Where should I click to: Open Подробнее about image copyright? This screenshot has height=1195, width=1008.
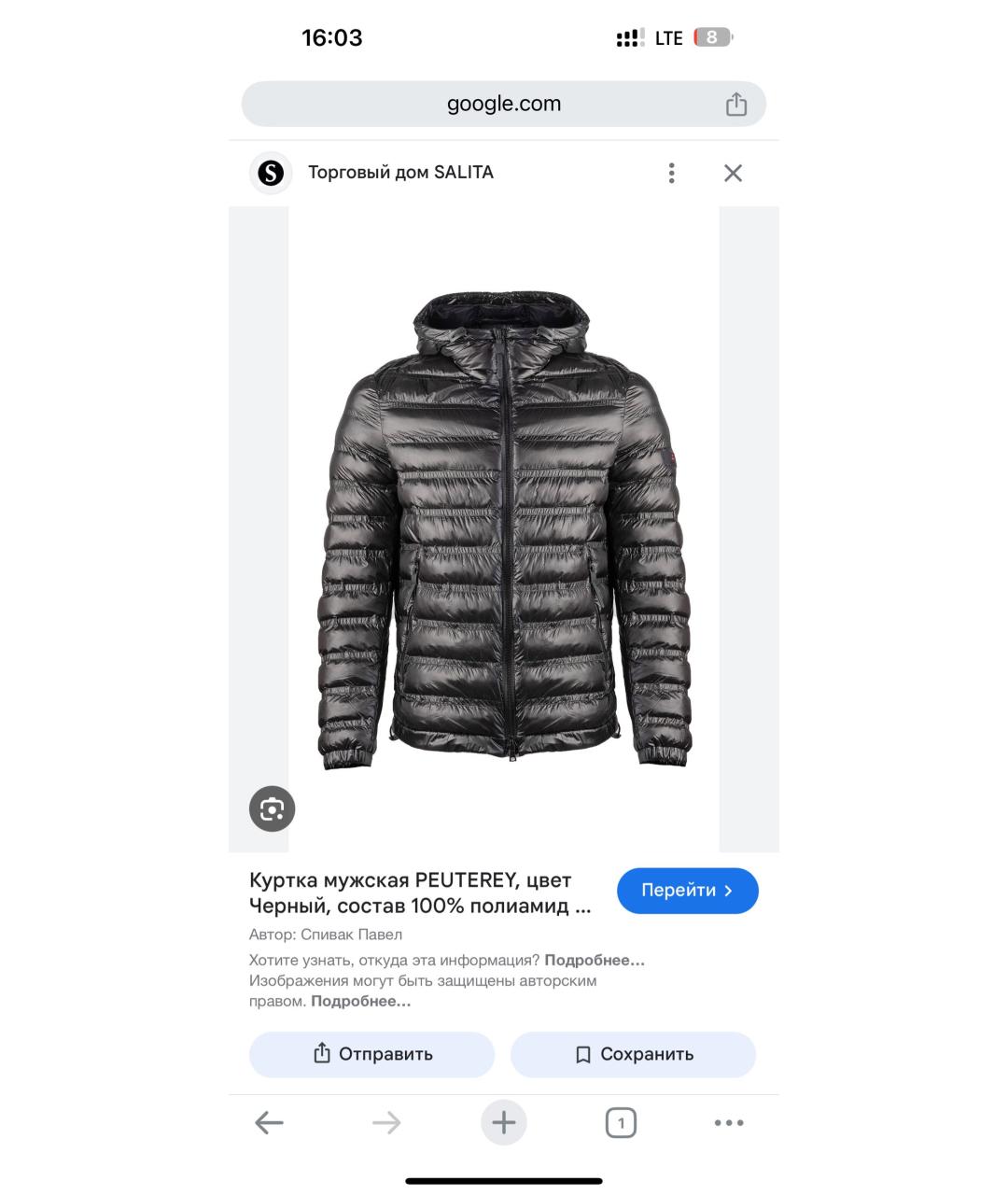[360, 1001]
